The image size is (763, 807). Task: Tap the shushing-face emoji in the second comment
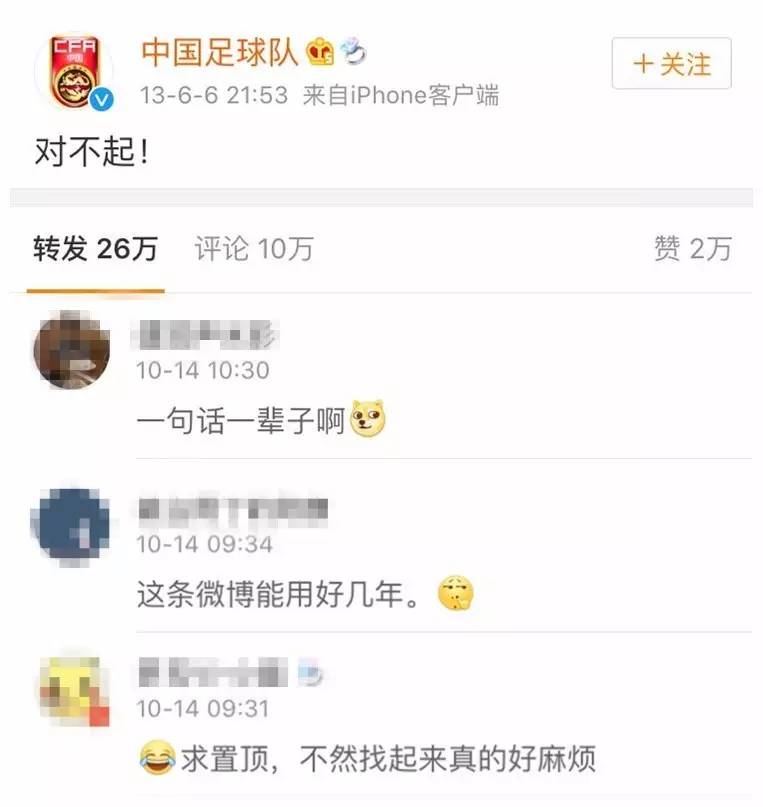click(x=456, y=594)
